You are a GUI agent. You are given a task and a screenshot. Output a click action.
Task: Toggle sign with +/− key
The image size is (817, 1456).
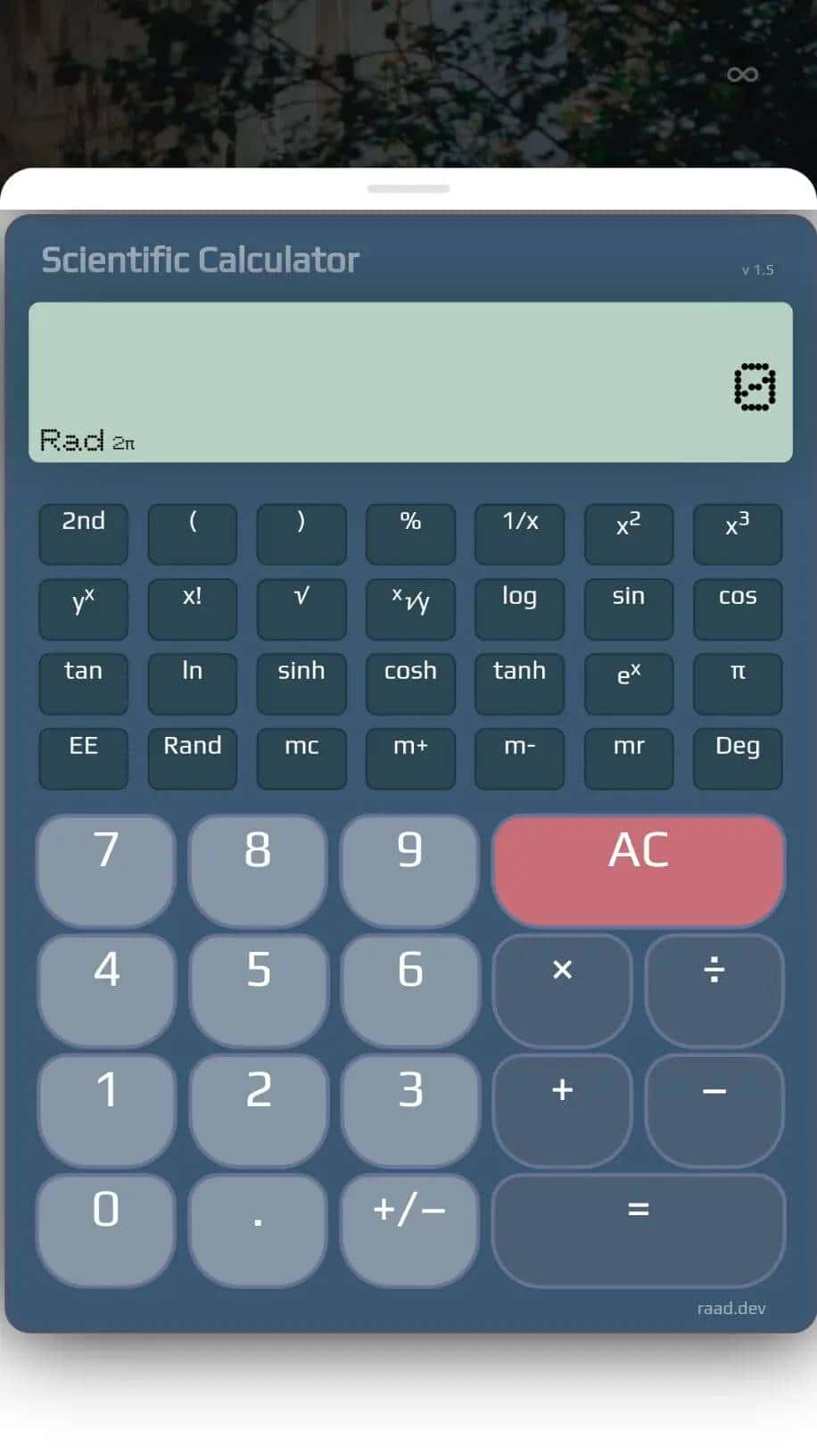(409, 1228)
